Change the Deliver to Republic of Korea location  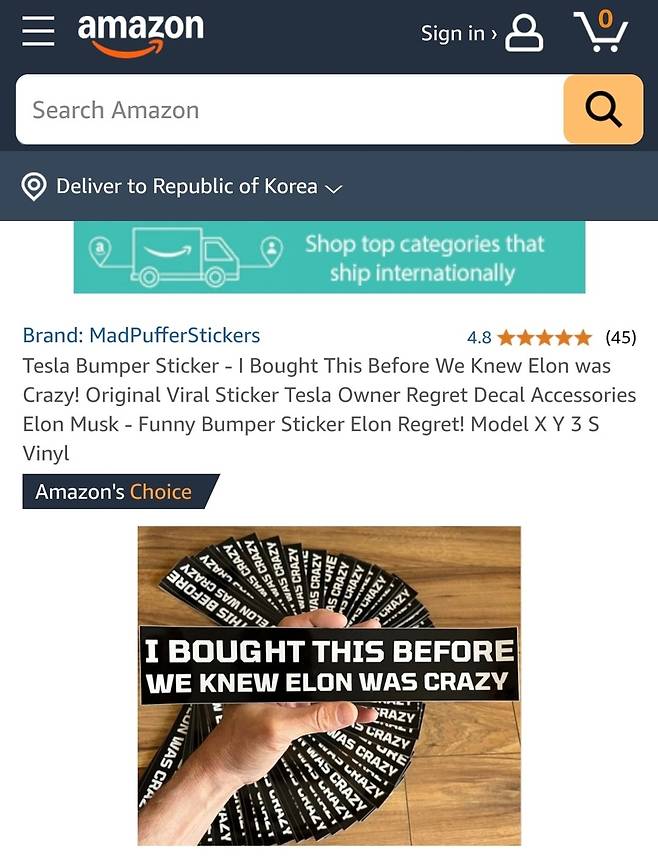[x=185, y=187]
